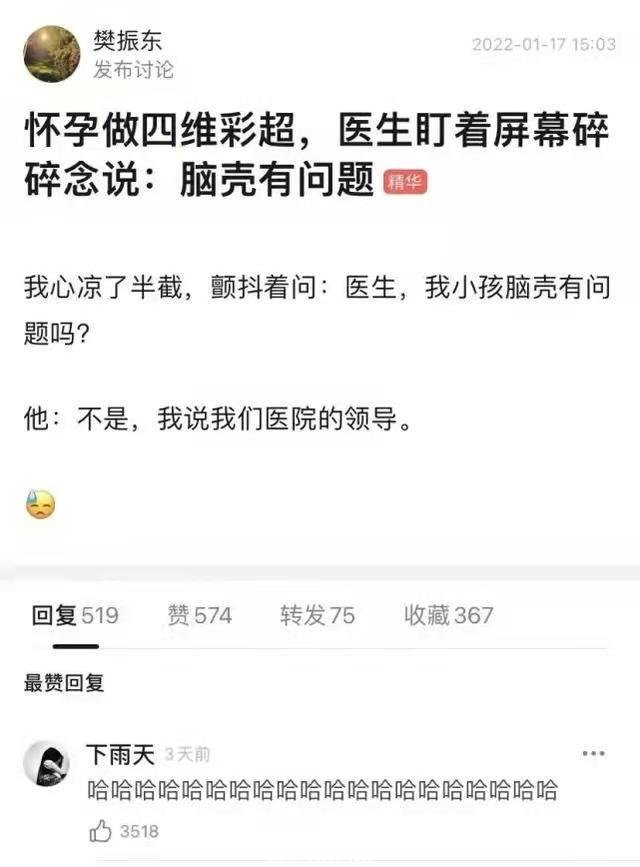Open 下雨天's avatar in the replies
This screenshot has width=640, height=867.
(46, 764)
